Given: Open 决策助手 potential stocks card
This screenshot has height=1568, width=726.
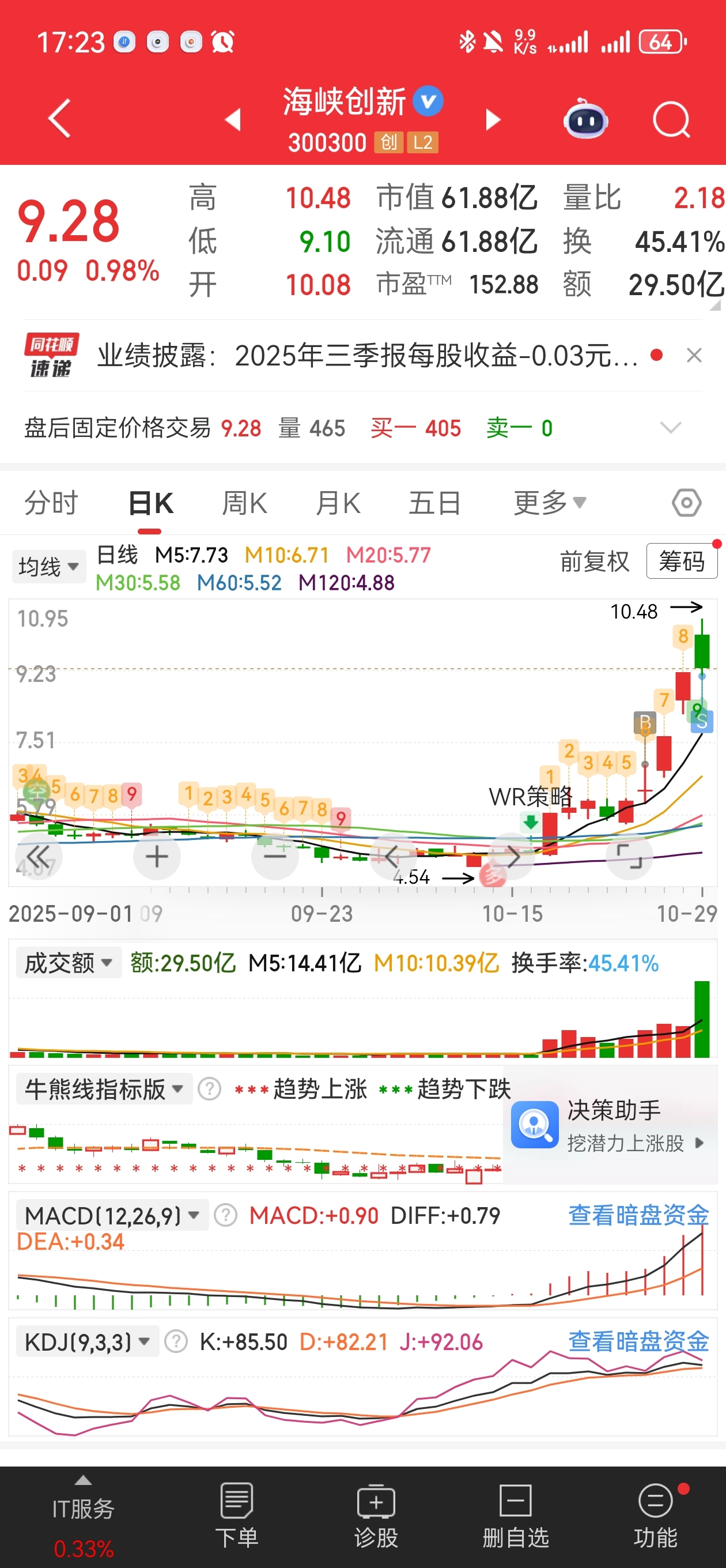Looking at the screenshot, I should [x=610, y=1125].
